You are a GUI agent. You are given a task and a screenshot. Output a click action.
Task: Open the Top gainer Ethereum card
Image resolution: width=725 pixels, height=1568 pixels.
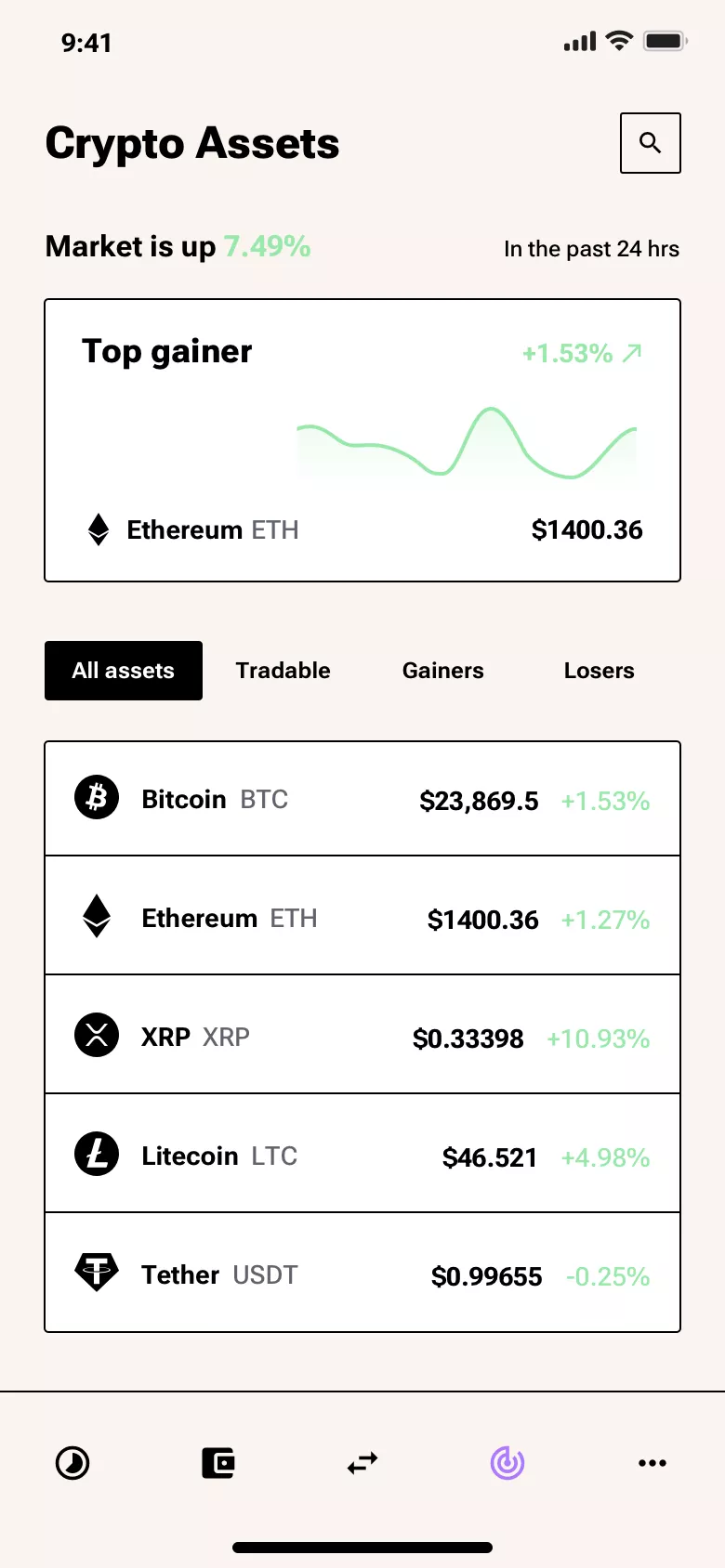click(362, 440)
